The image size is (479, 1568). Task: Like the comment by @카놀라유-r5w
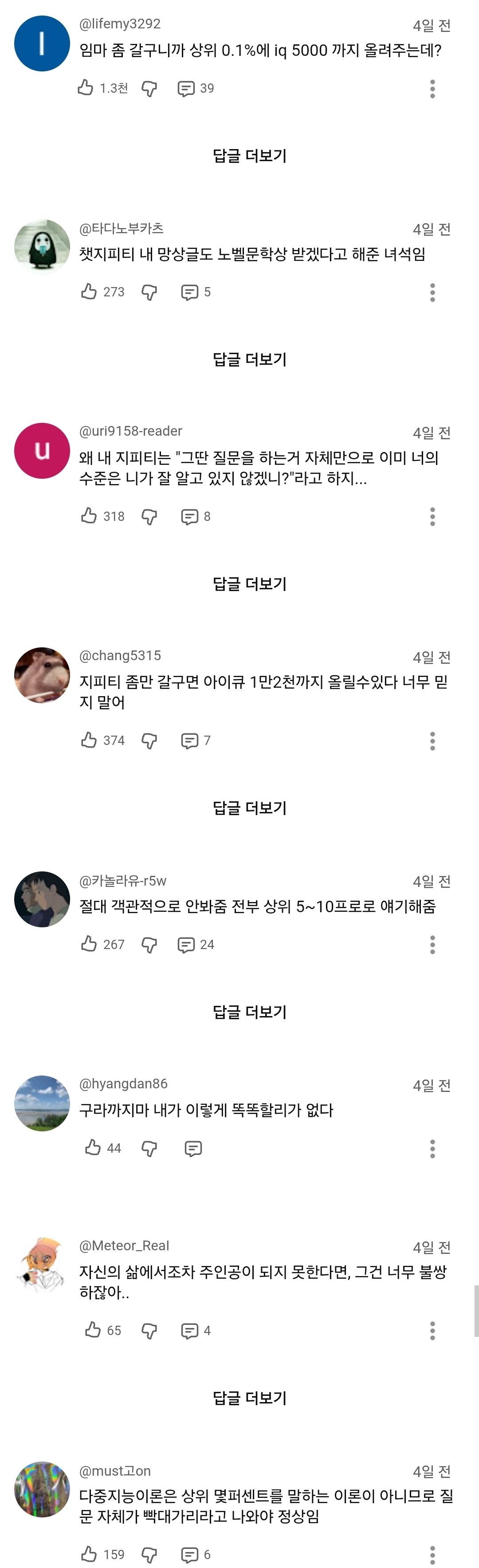pos(89,944)
